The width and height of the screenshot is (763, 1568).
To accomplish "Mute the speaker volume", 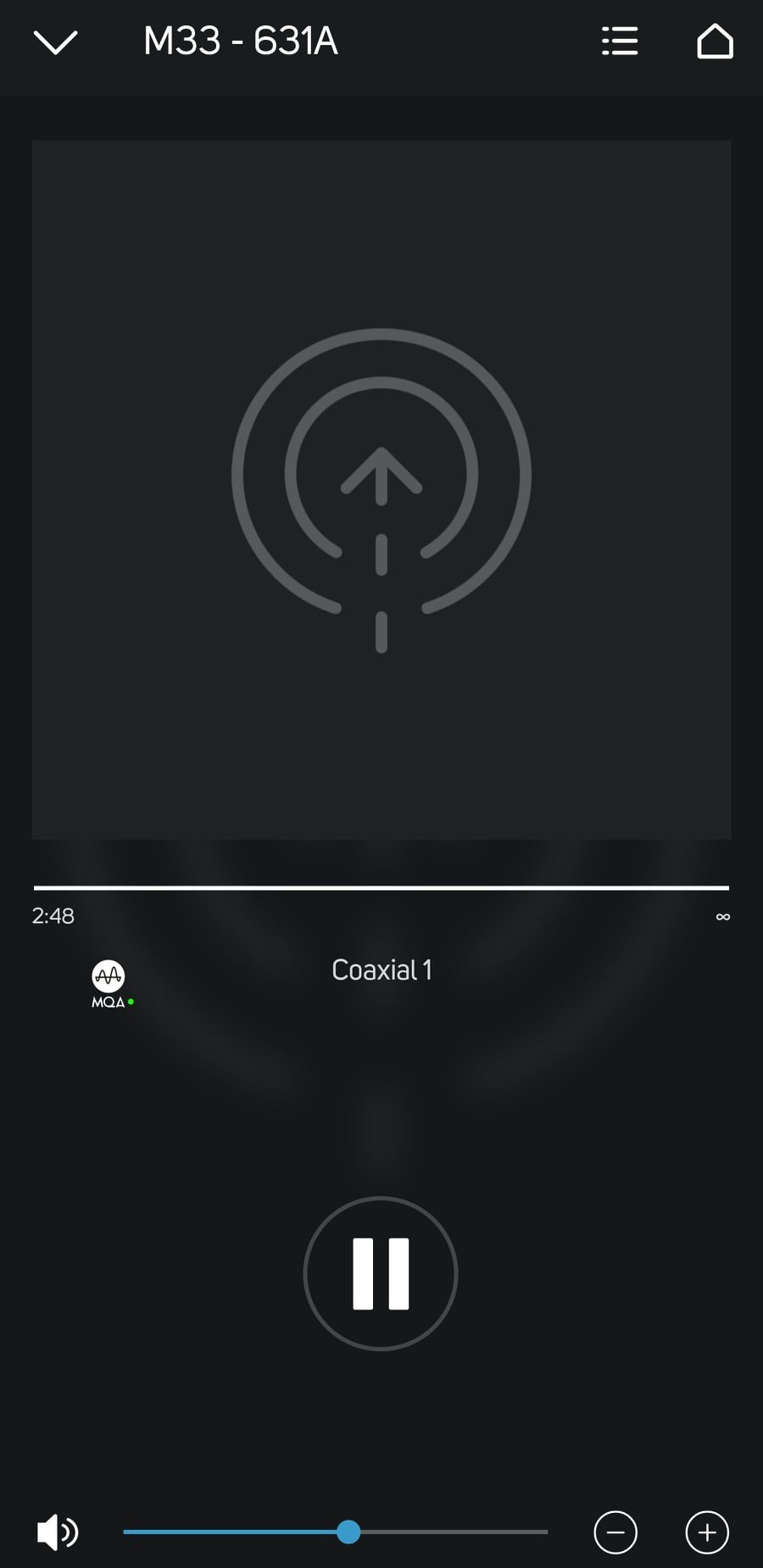I will point(57,1532).
